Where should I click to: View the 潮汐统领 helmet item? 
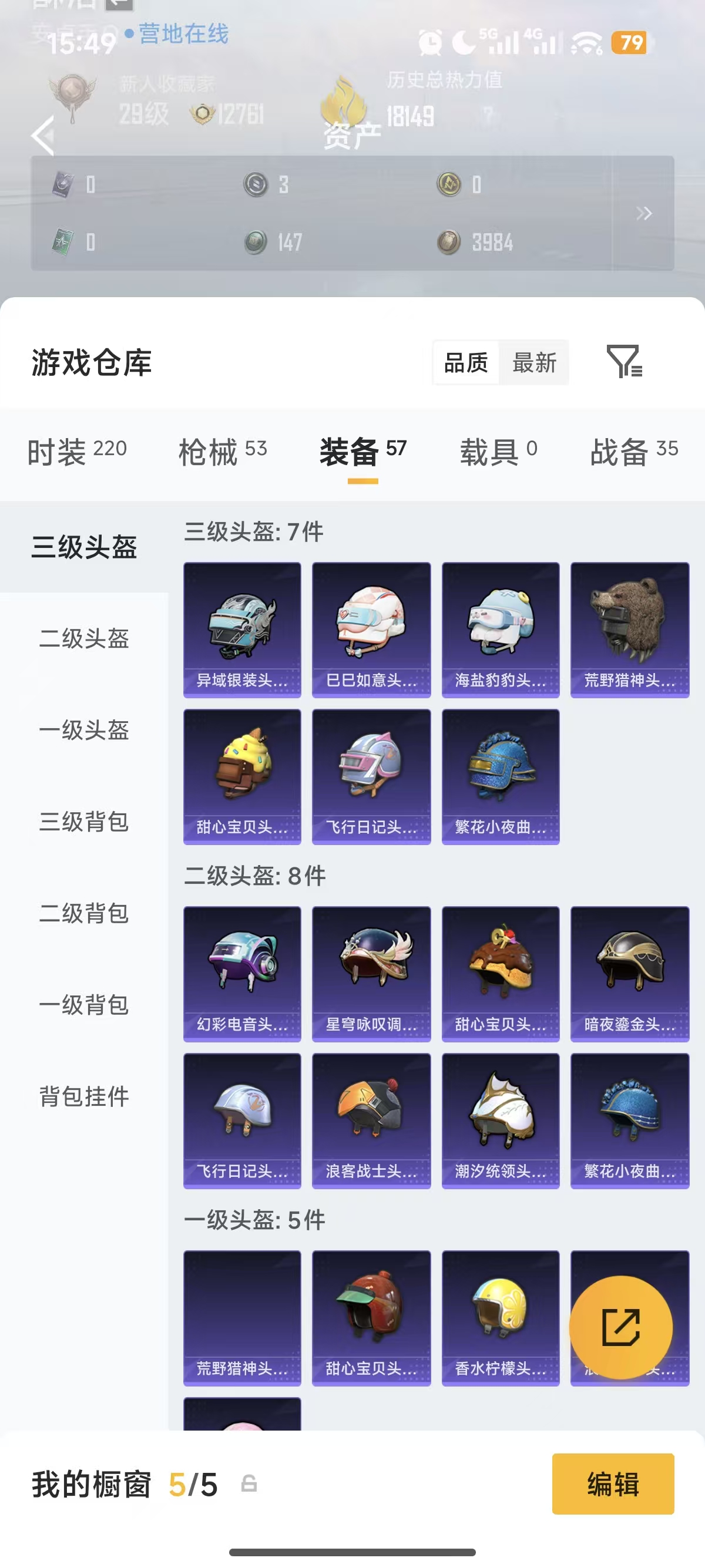click(501, 1120)
